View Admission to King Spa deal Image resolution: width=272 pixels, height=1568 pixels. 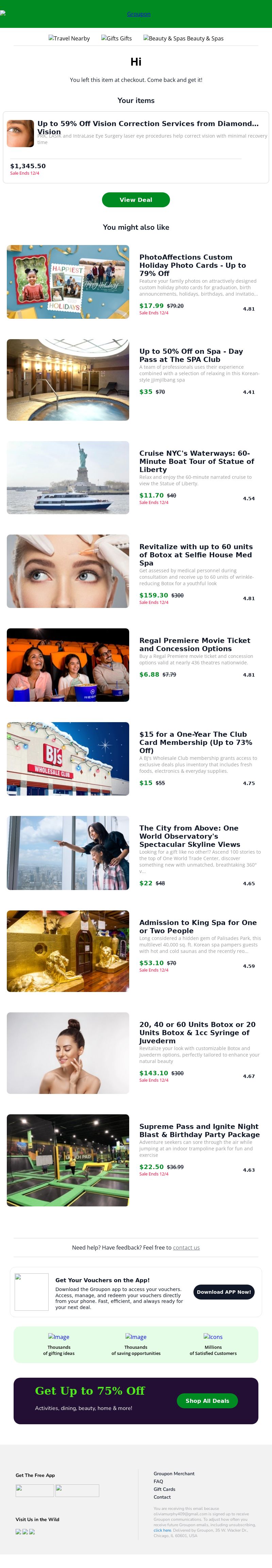tap(198, 926)
